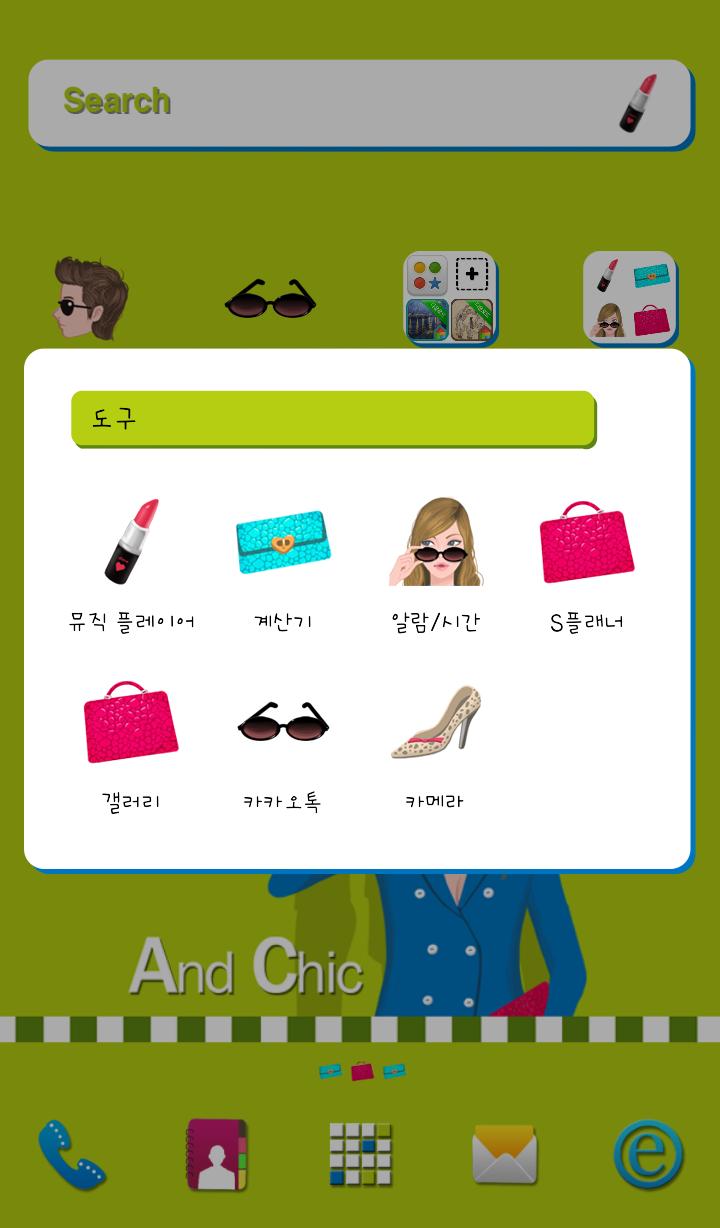Open the contacts book in the dock
Image resolution: width=720 pixels, height=1228 pixels.
click(216, 1155)
